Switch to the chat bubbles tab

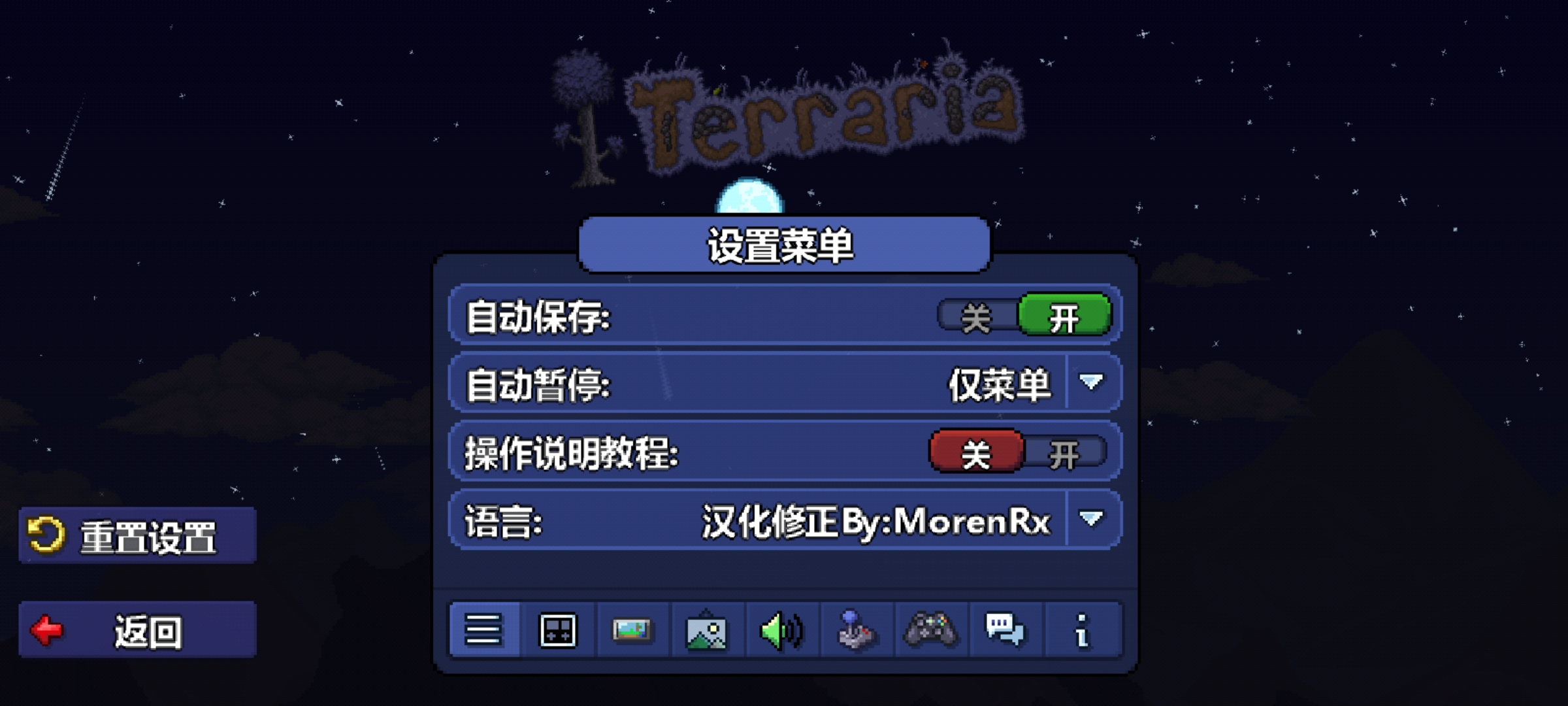point(1005,630)
